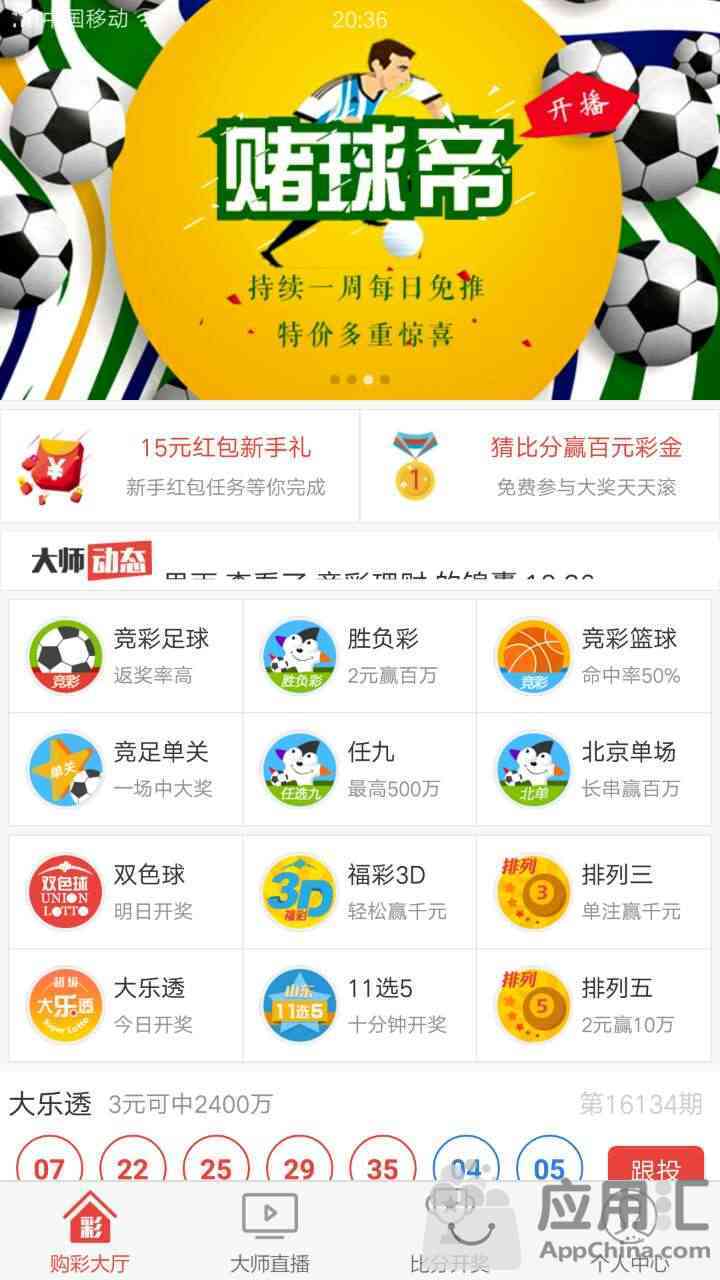Open 排列三 lottery
Screen dimensions: 720x1280
click(x=594, y=892)
